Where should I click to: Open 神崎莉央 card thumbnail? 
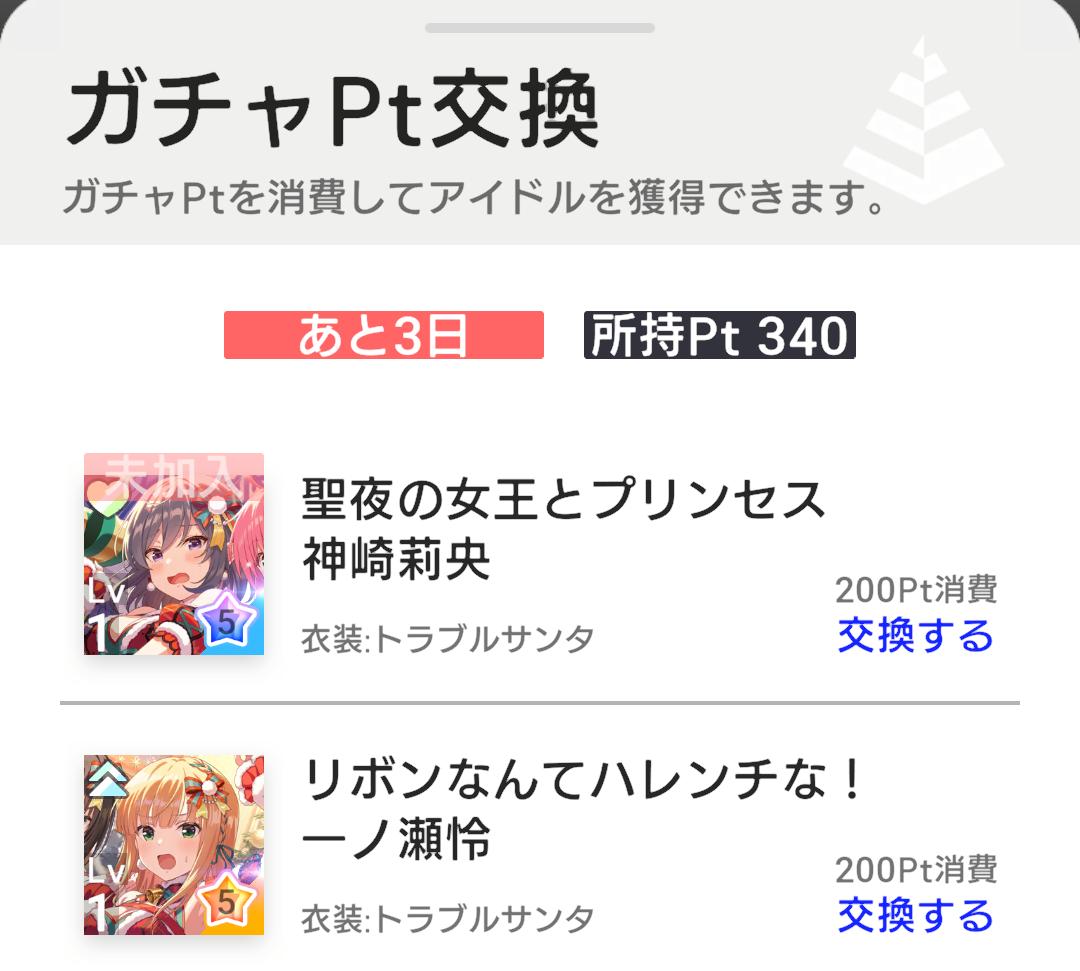174,554
